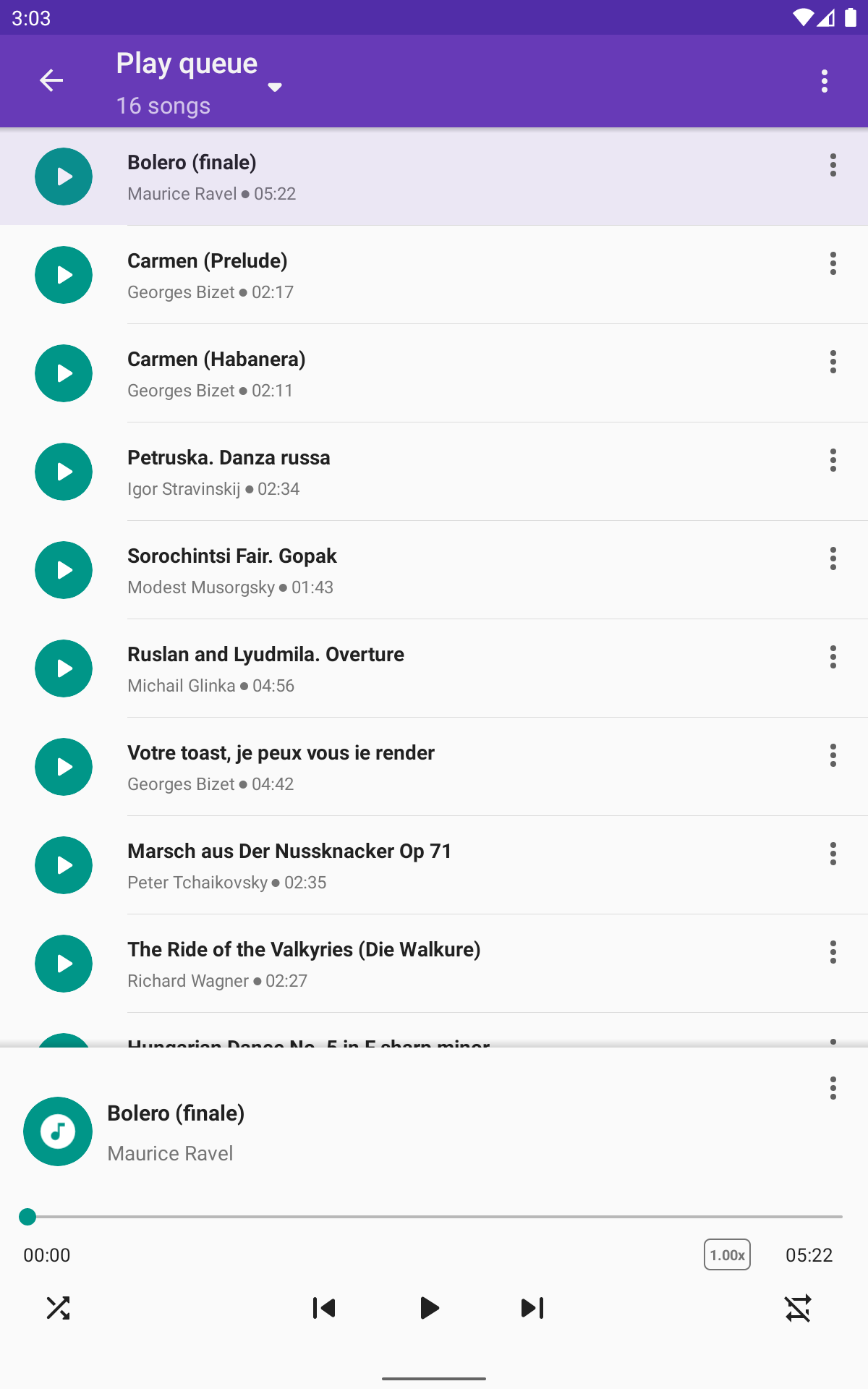The image size is (868, 1389).
Task: Start playback with the play button
Action: pyautogui.click(x=430, y=1308)
